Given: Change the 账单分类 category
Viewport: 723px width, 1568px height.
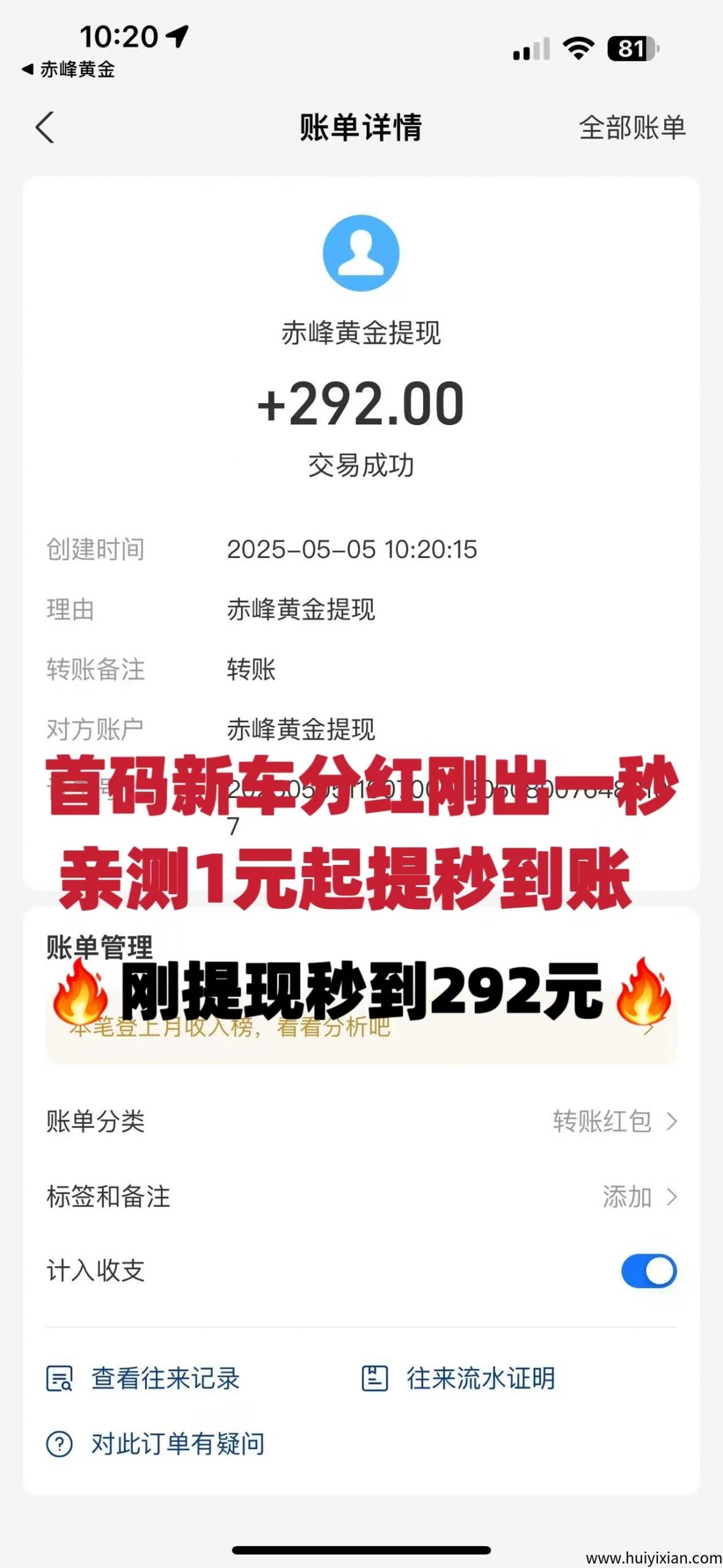Looking at the screenshot, I should (613, 1122).
